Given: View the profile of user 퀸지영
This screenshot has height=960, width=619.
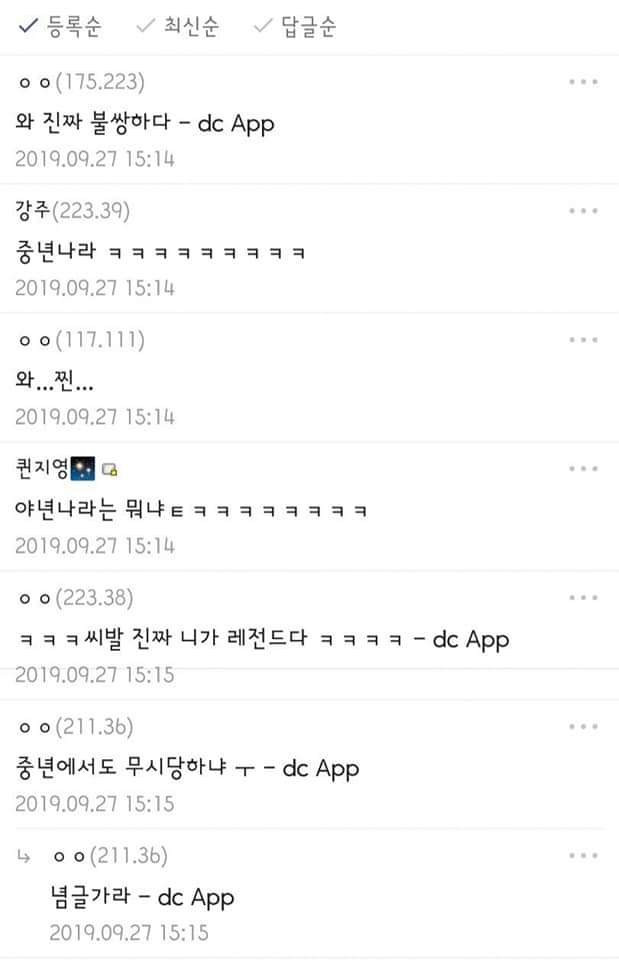Looking at the screenshot, I should 41,469.
